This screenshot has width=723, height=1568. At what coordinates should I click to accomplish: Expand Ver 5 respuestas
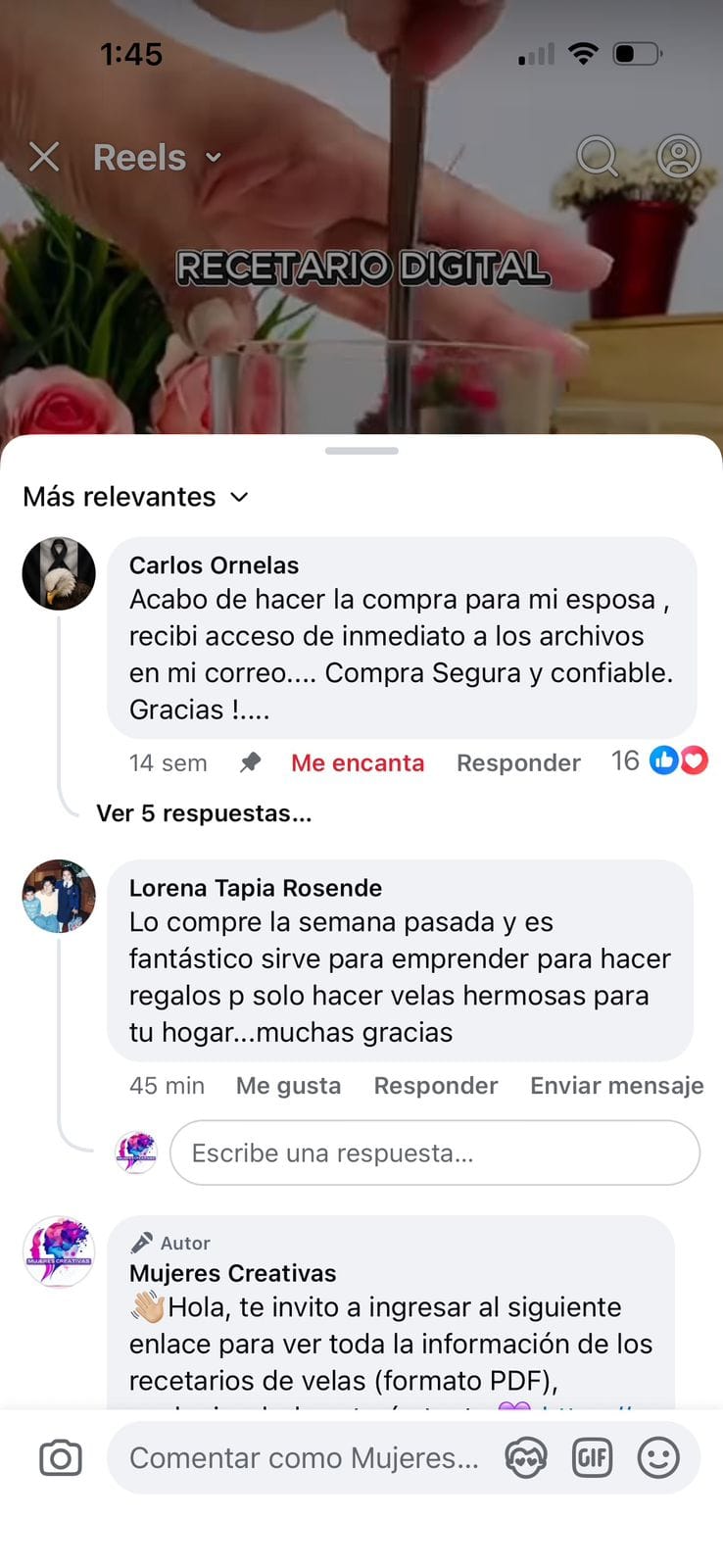click(x=204, y=813)
